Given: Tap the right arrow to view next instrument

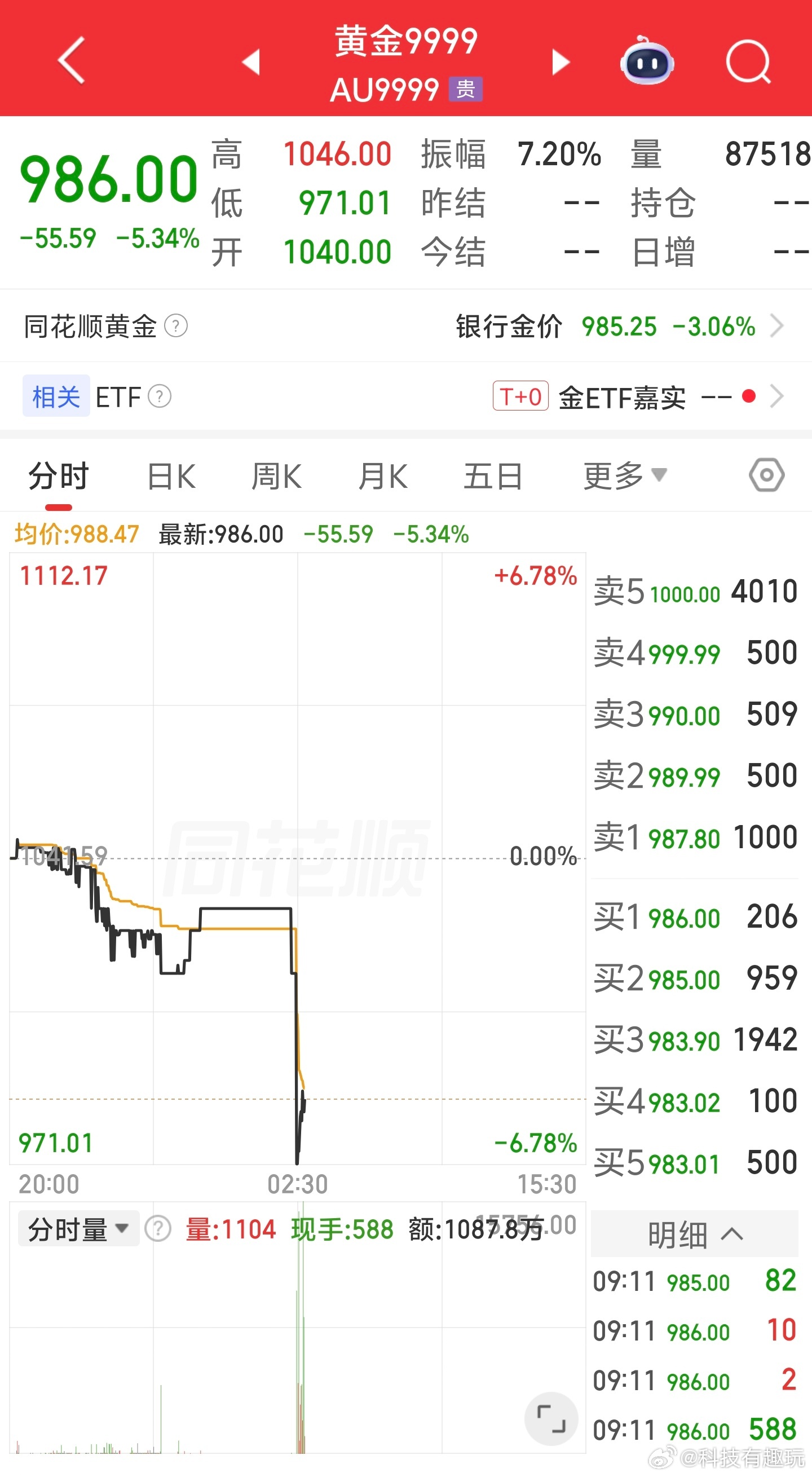Looking at the screenshot, I should click(561, 63).
